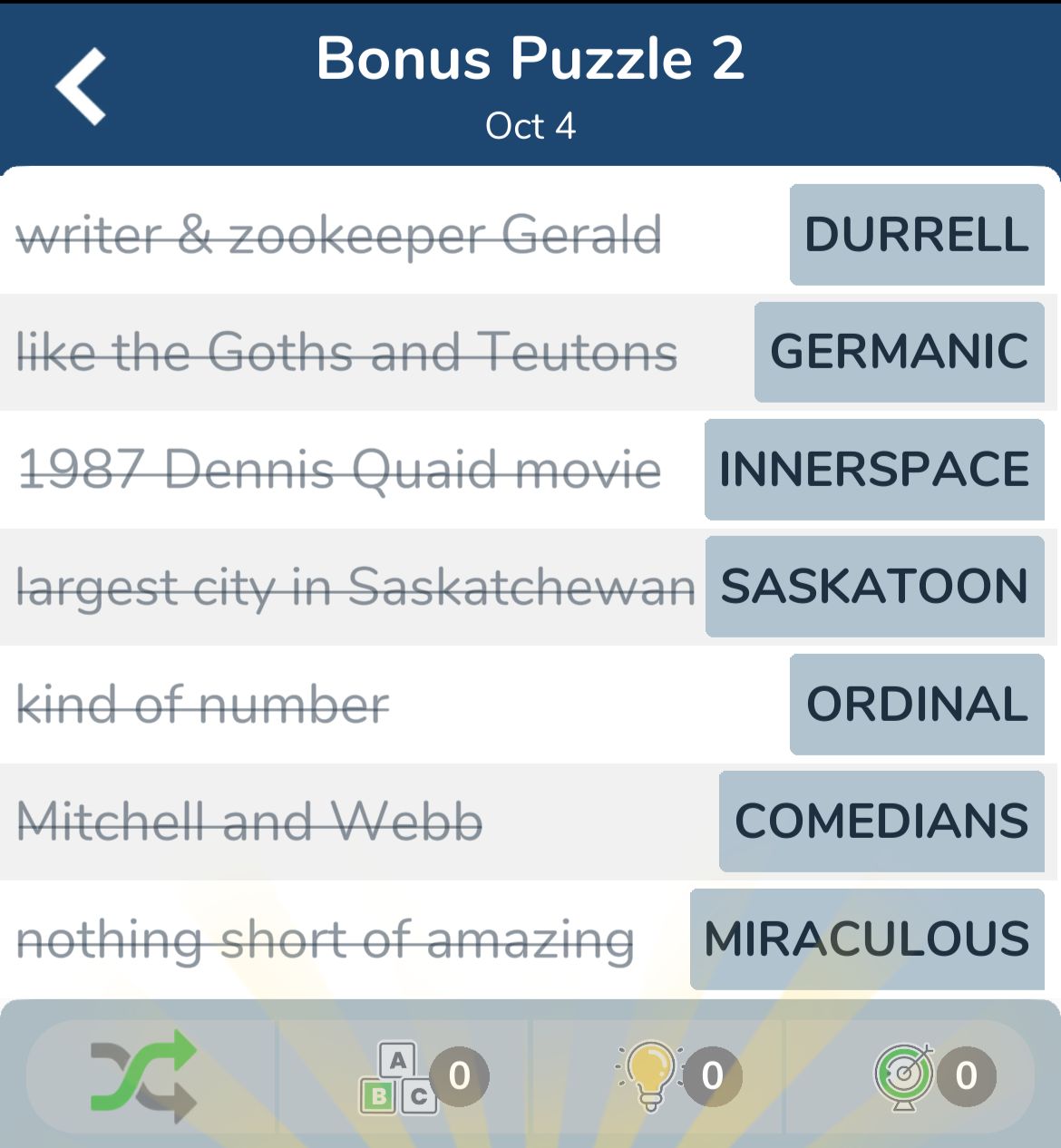Go back using the header arrow
The height and width of the screenshot is (1148, 1061).
point(82,86)
